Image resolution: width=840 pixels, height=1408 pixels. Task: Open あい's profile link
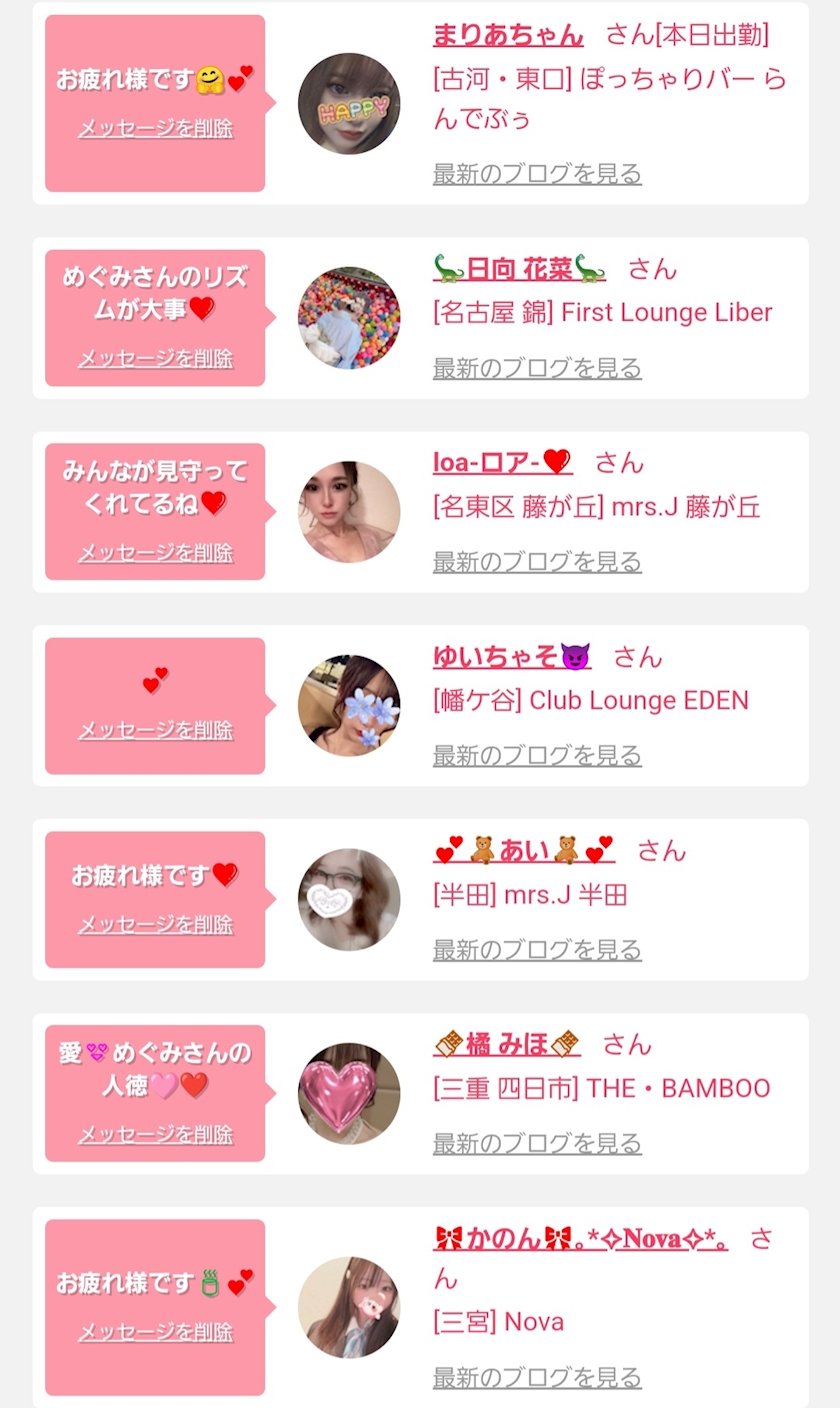524,851
